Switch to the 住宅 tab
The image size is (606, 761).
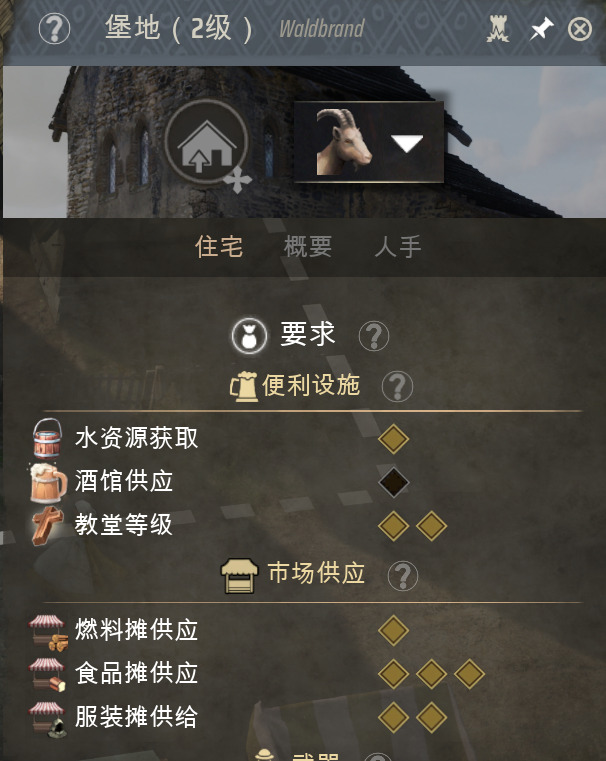click(219, 247)
